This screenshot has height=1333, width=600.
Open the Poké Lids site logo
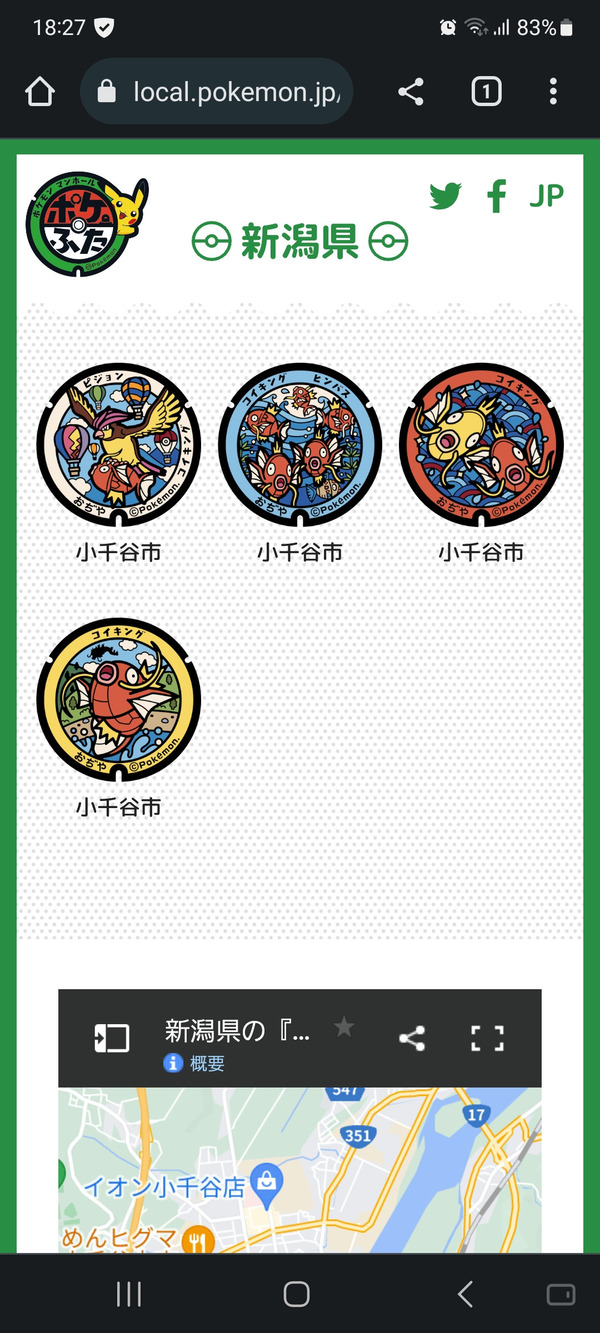coord(87,225)
